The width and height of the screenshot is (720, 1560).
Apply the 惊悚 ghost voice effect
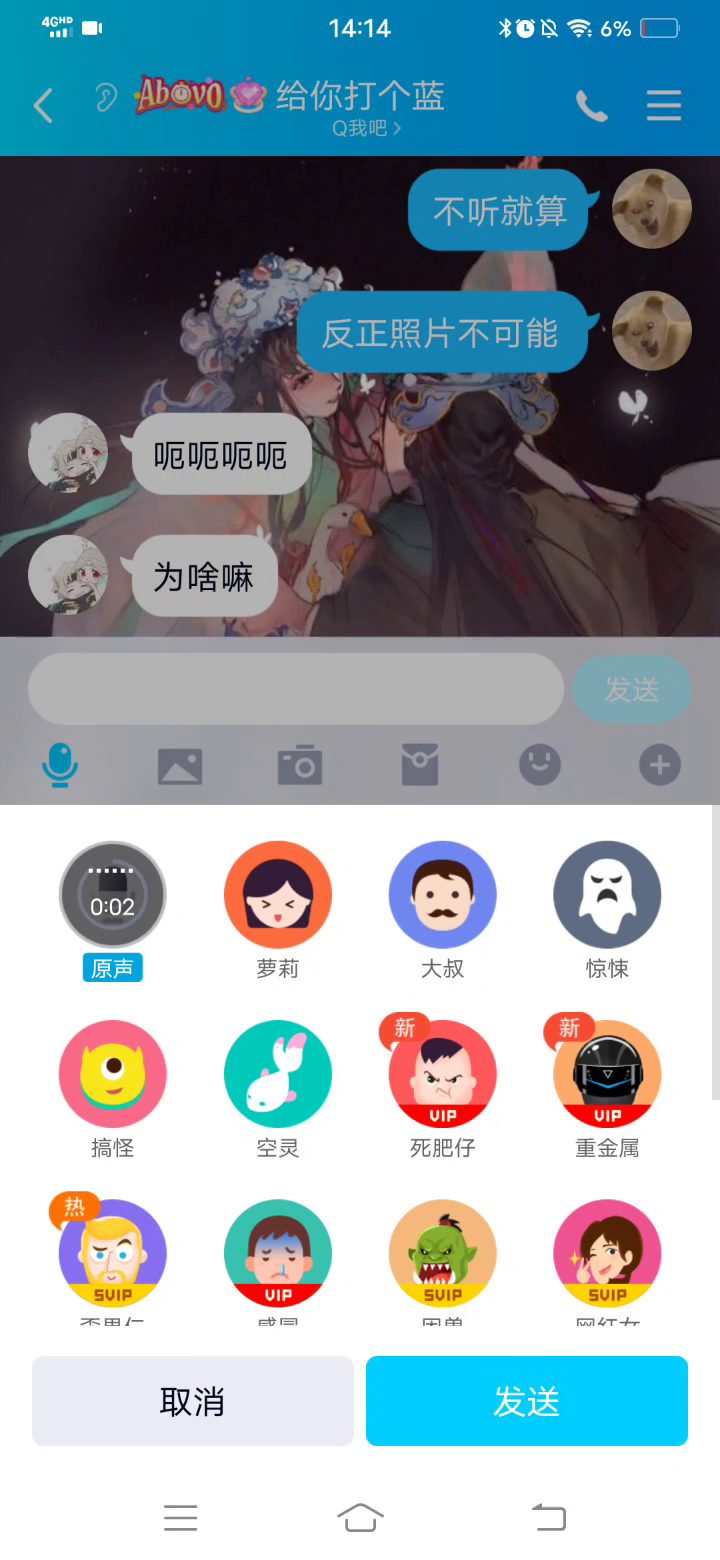coord(608,894)
